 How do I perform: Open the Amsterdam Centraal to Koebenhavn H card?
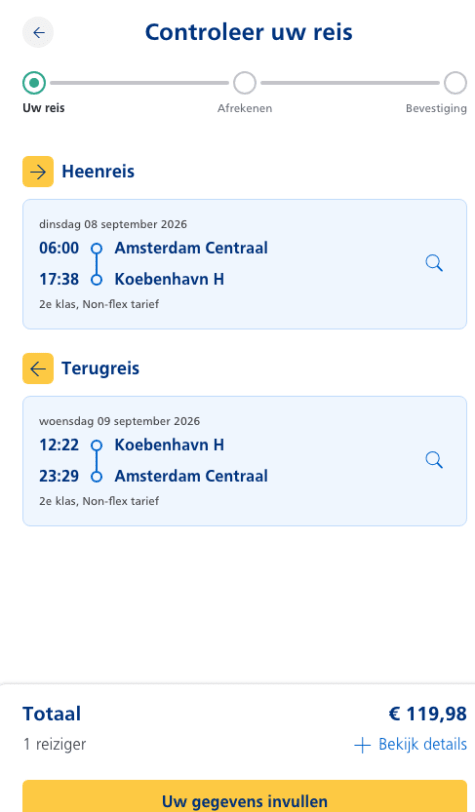coord(244,264)
